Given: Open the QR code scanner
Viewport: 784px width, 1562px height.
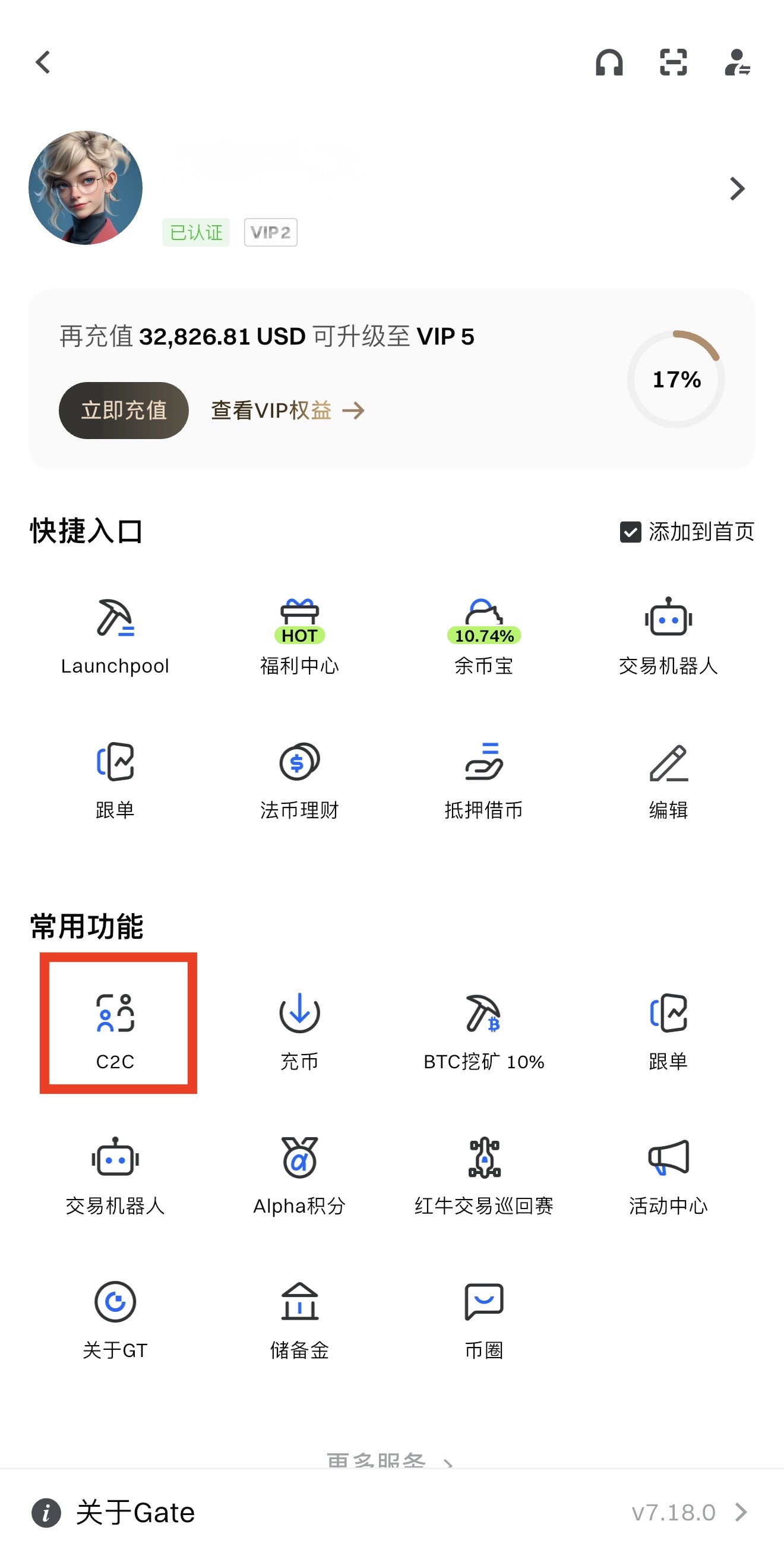Looking at the screenshot, I should click(x=672, y=62).
